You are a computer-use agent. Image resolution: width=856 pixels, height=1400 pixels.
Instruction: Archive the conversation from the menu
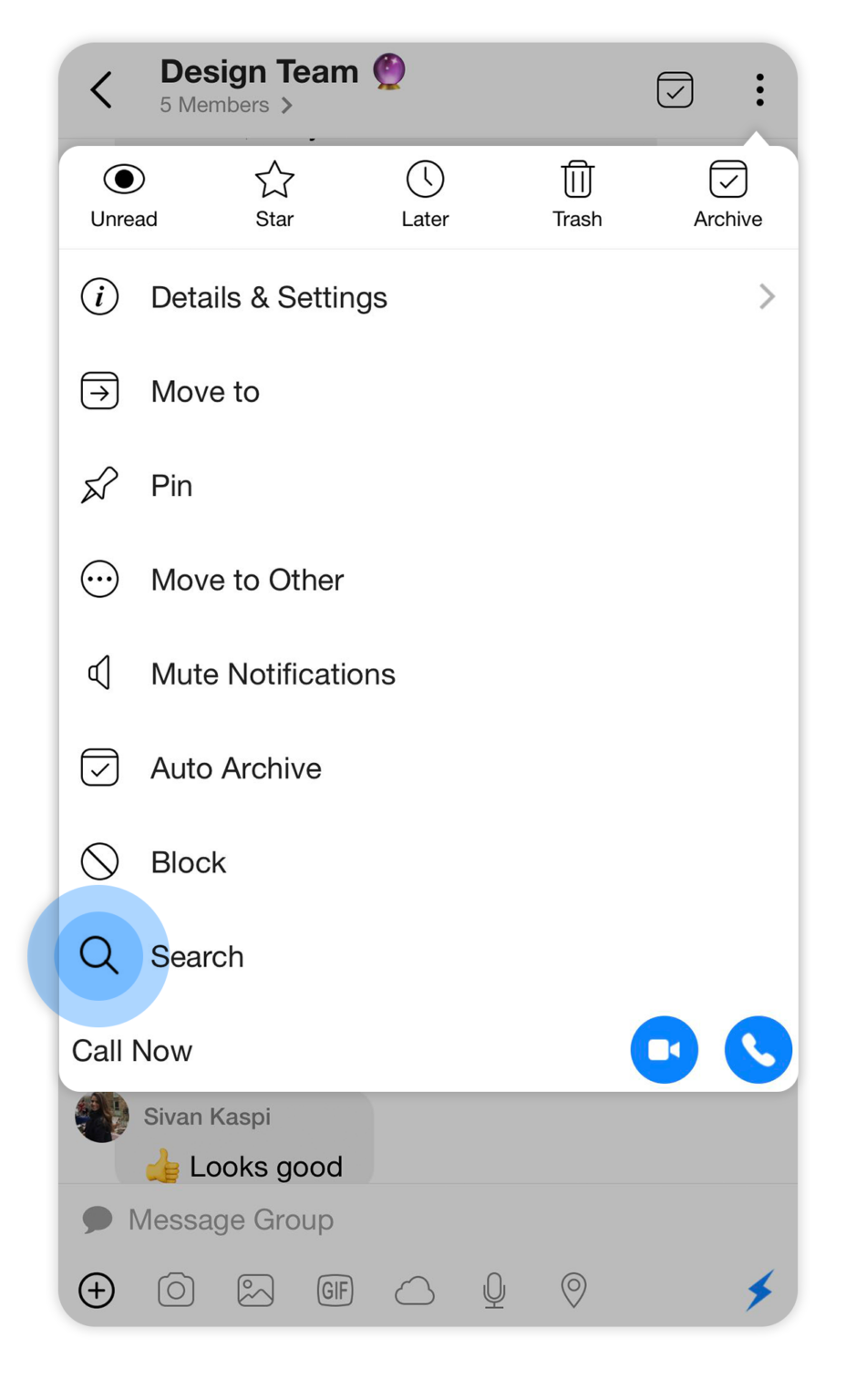(727, 195)
